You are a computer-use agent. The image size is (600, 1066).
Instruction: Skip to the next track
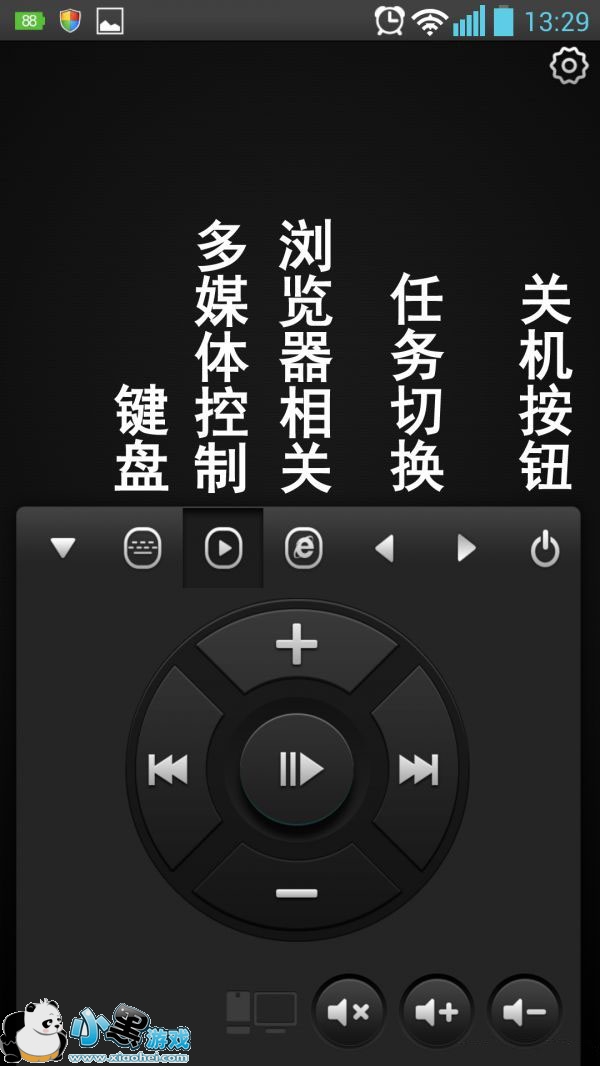click(x=419, y=770)
